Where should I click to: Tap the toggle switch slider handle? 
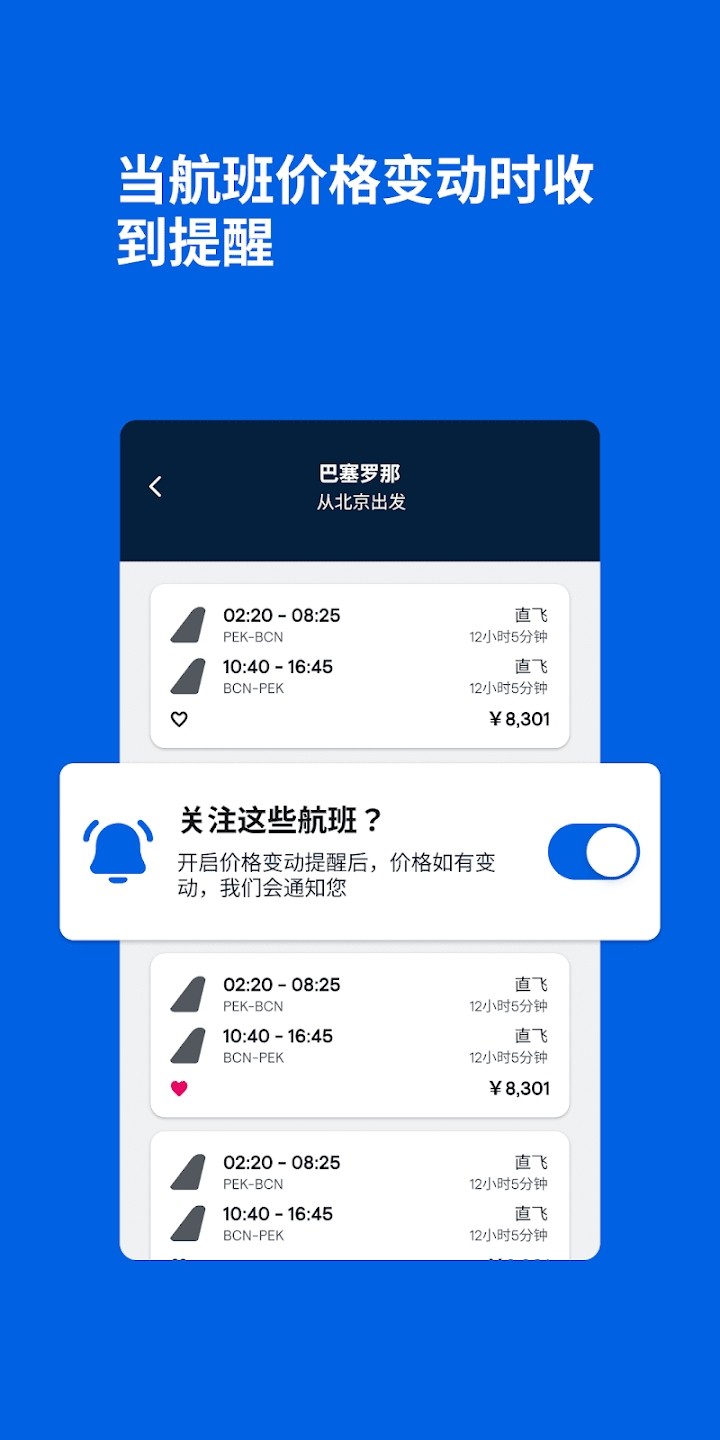click(612, 851)
